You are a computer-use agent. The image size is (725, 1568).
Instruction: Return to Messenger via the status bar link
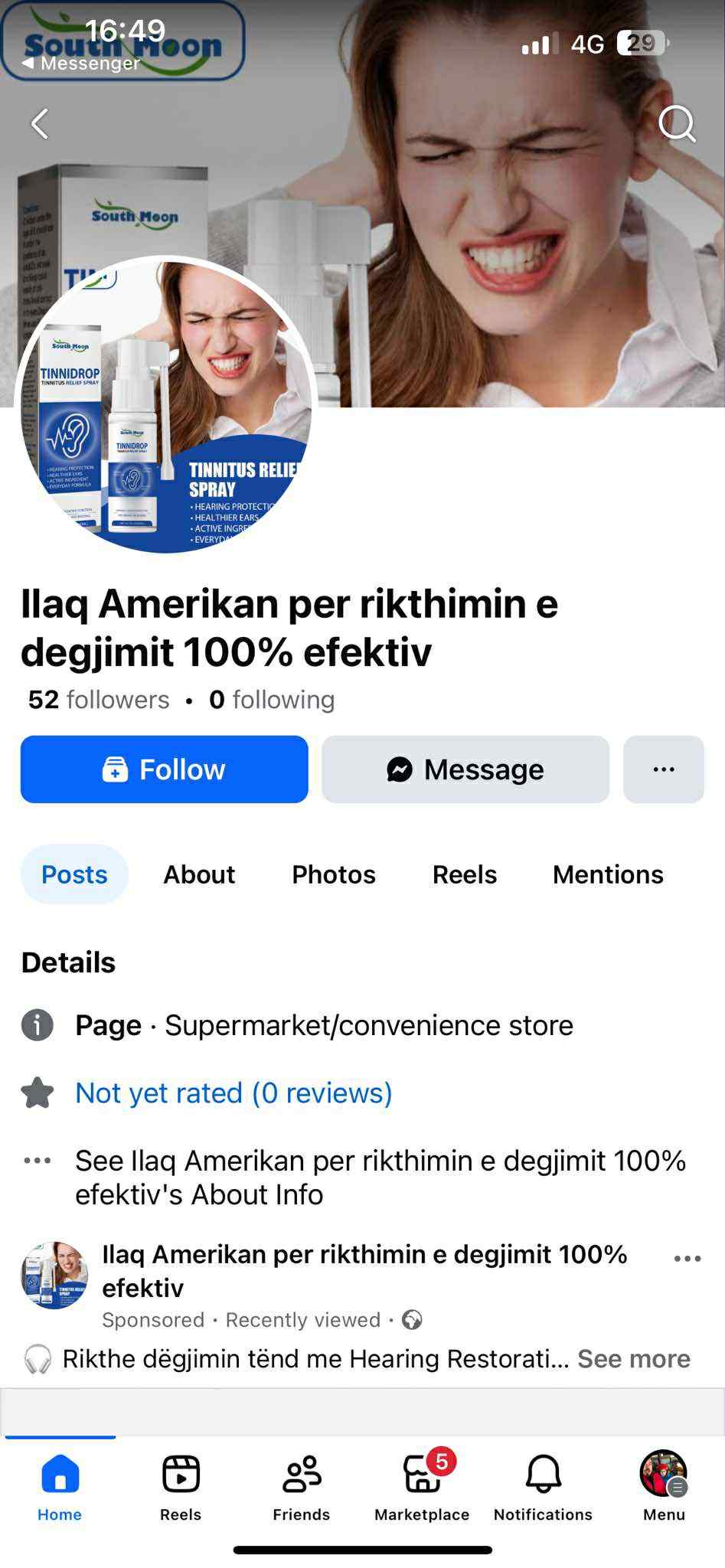82,64
